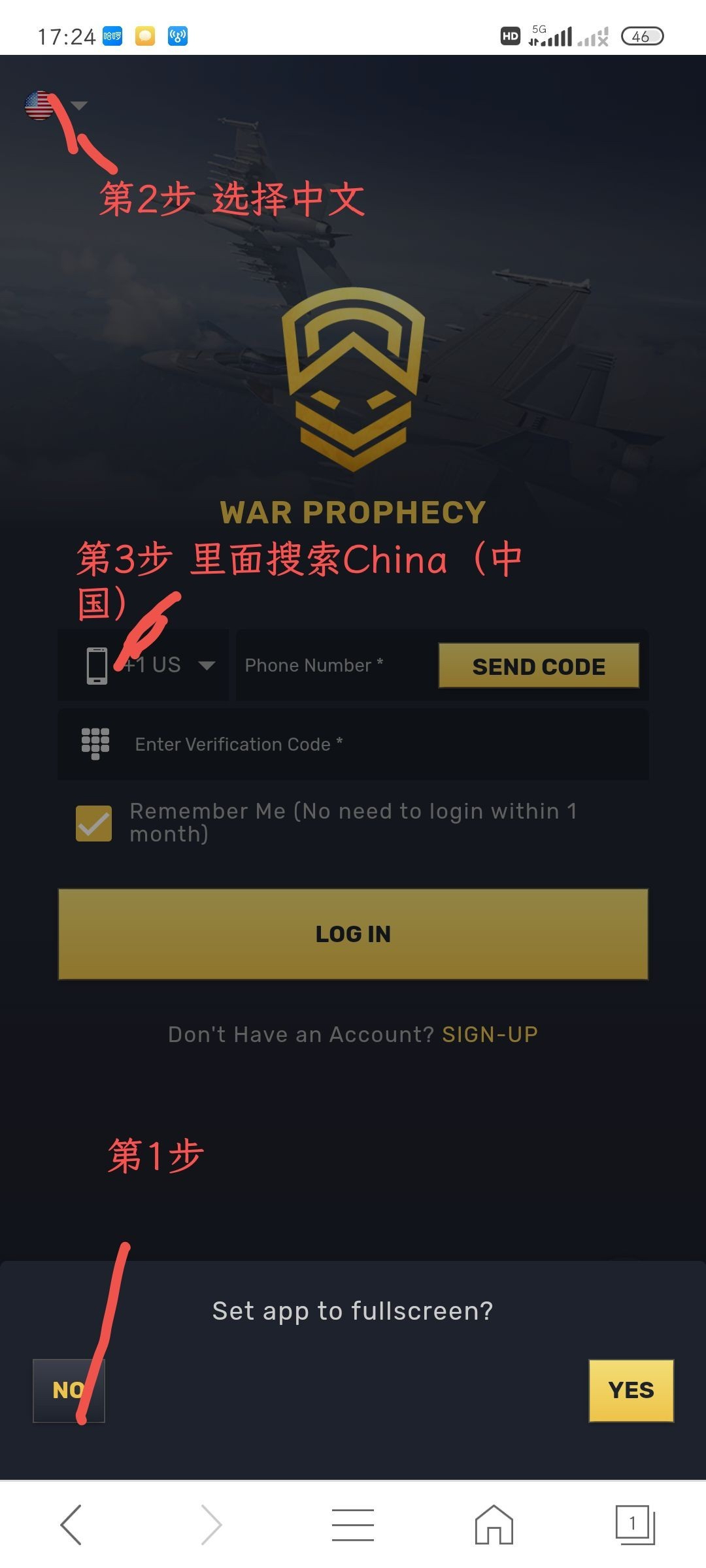Tap the LOG IN button
This screenshot has height=1568, width=706.
pyautogui.click(x=353, y=934)
